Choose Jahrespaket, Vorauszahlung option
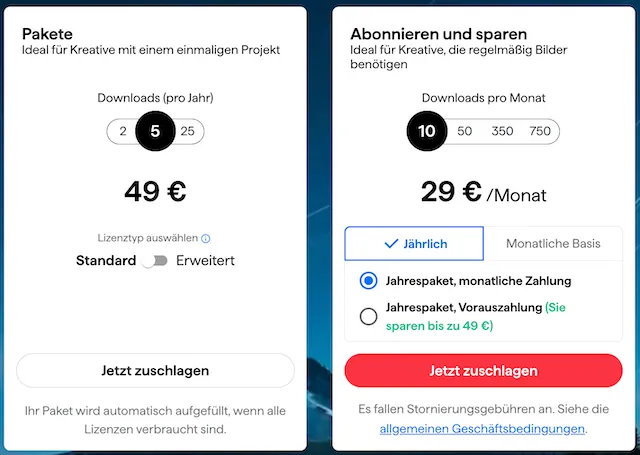 [x=369, y=316]
